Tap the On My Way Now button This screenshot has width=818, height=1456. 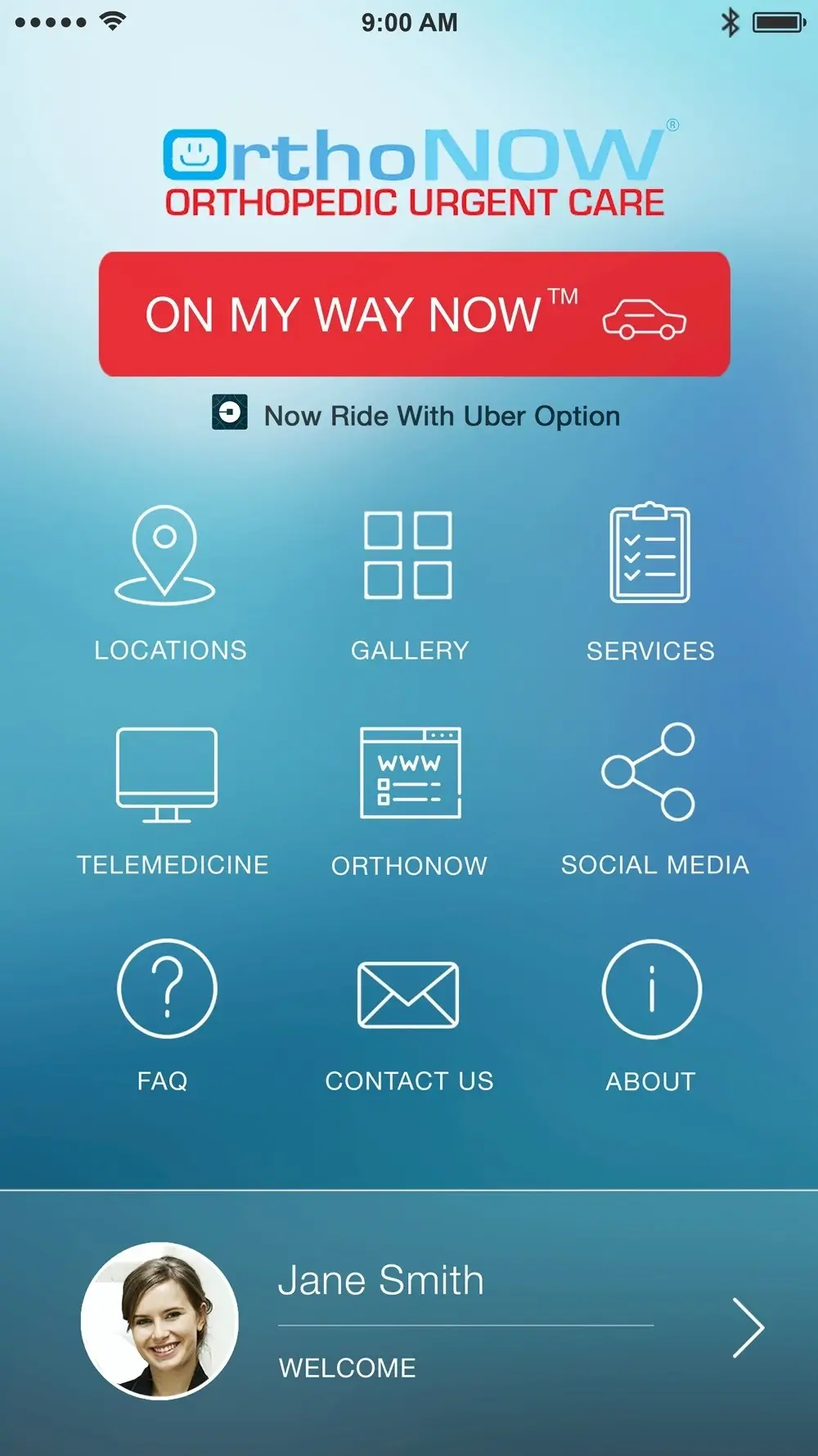[x=414, y=314]
